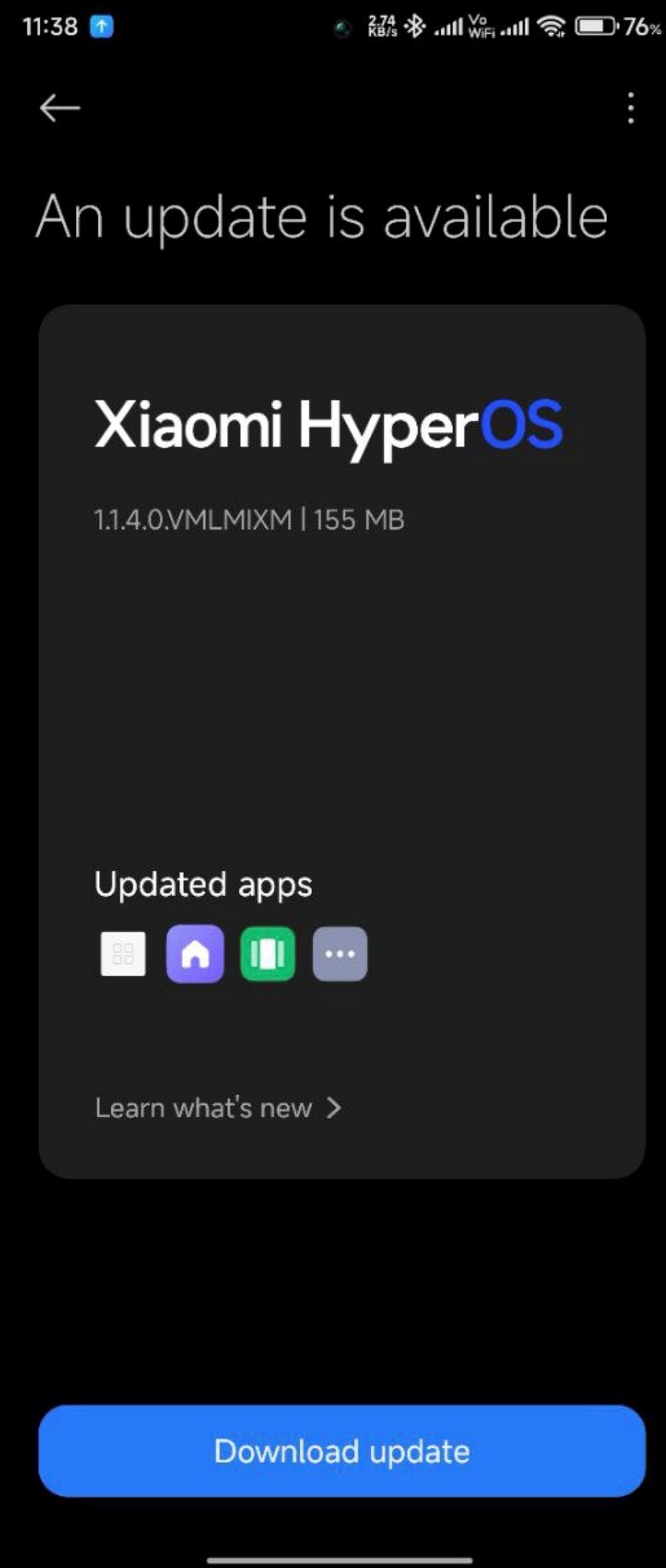Tap the back arrow to exit update screen
This screenshot has width=666, height=1568.
(x=60, y=107)
